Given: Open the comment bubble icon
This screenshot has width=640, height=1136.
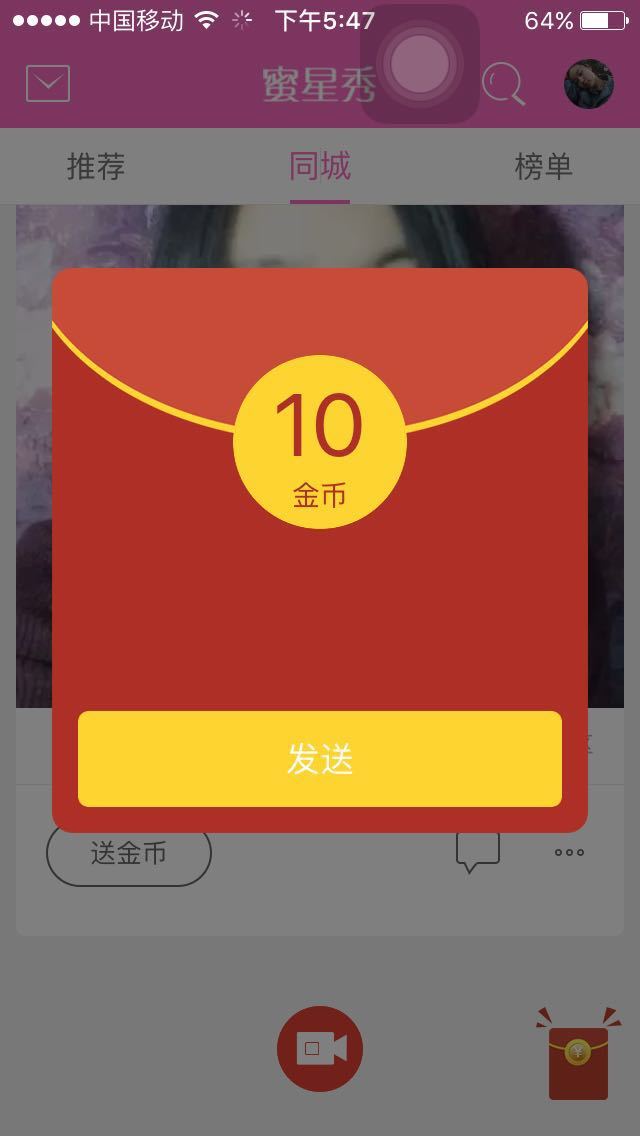Looking at the screenshot, I should 477,852.
